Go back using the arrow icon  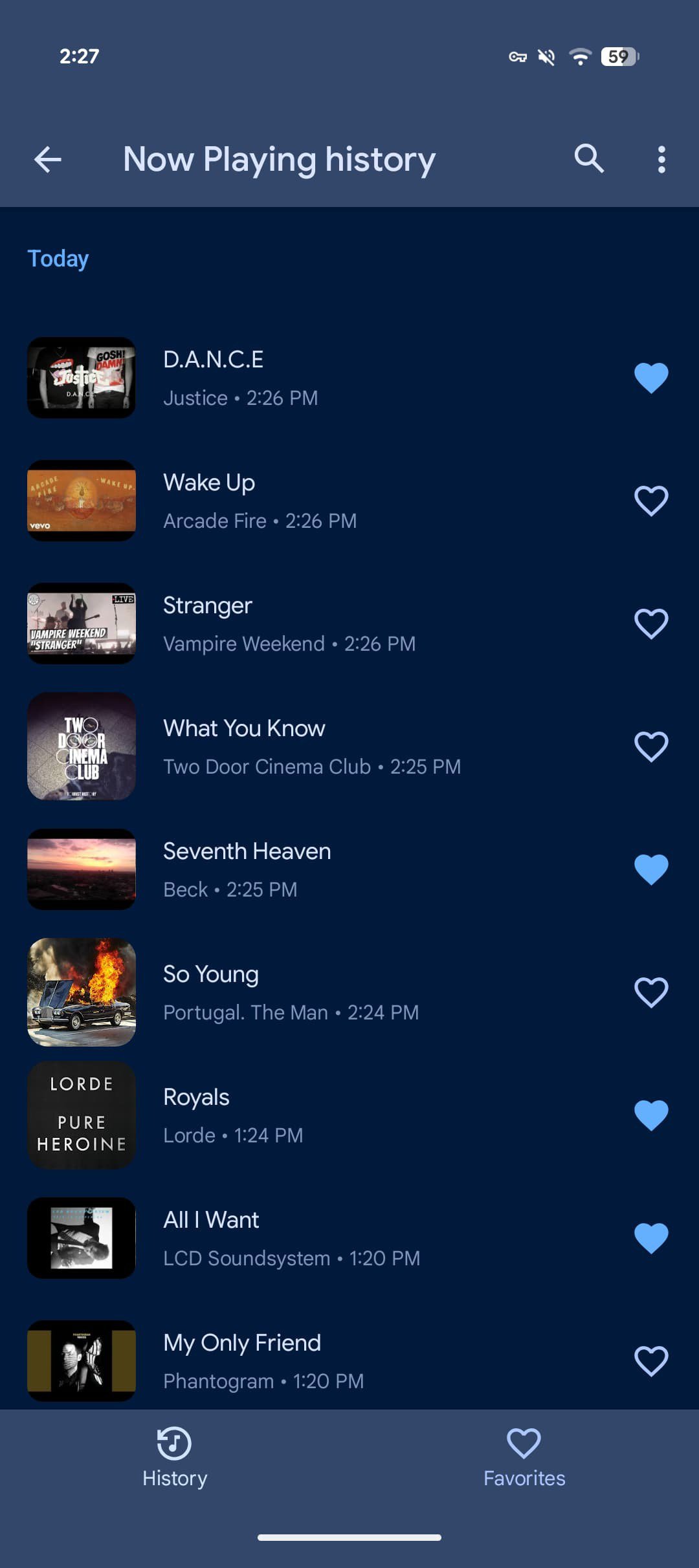48,159
